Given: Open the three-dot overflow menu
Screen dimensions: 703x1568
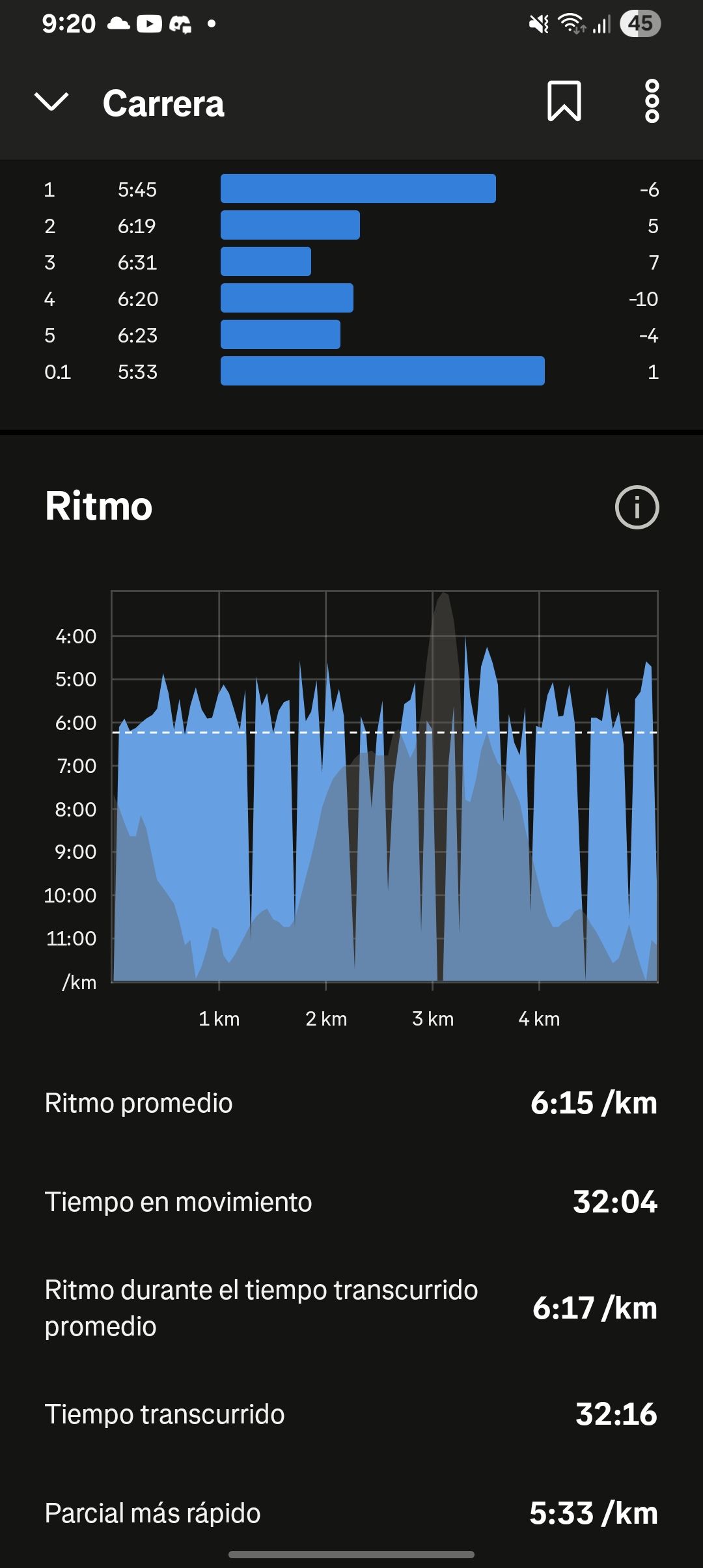Looking at the screenshot, I should click(652, 102).
